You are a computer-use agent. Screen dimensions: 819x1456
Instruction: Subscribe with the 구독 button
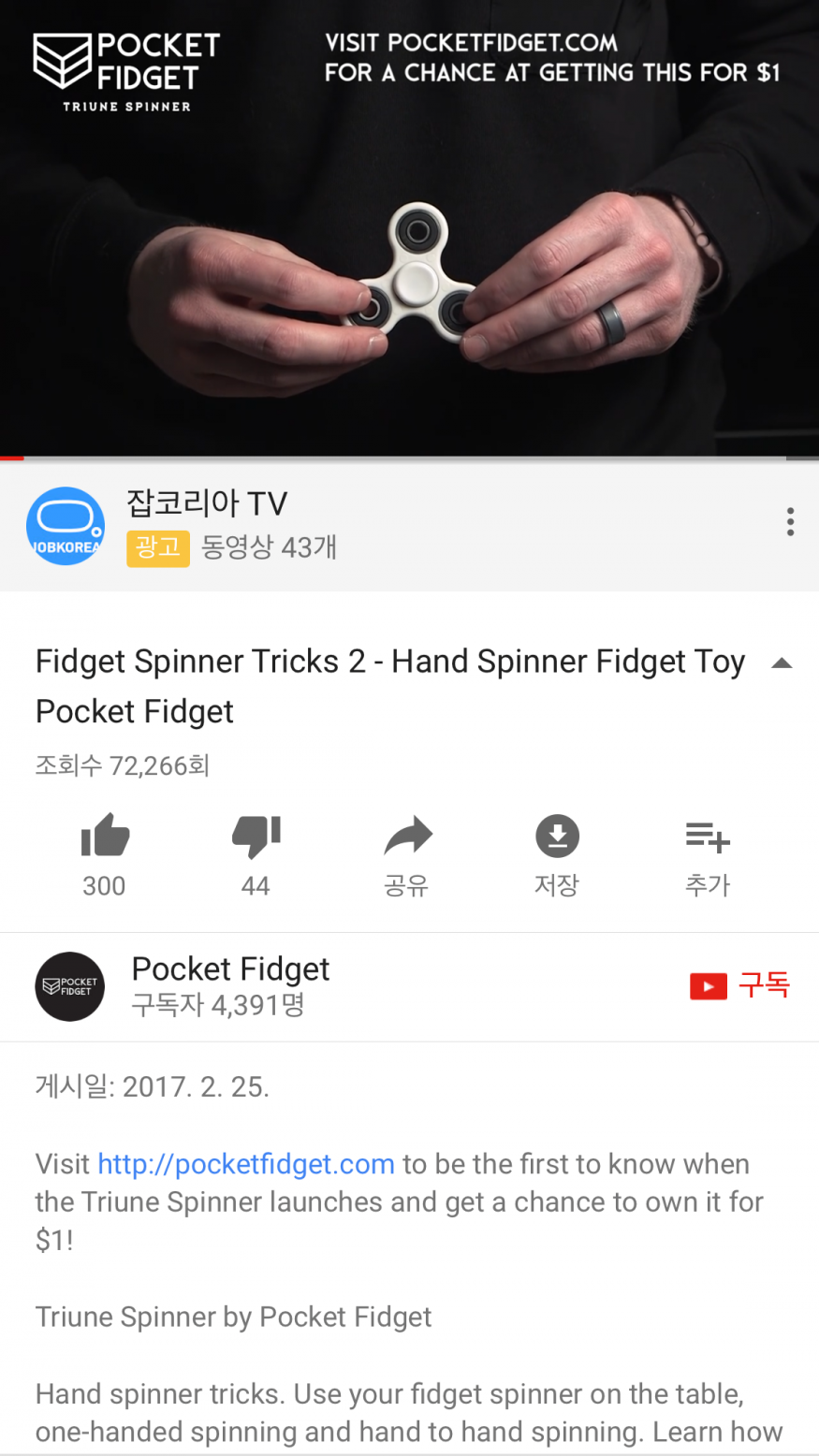tap(739, 985)
